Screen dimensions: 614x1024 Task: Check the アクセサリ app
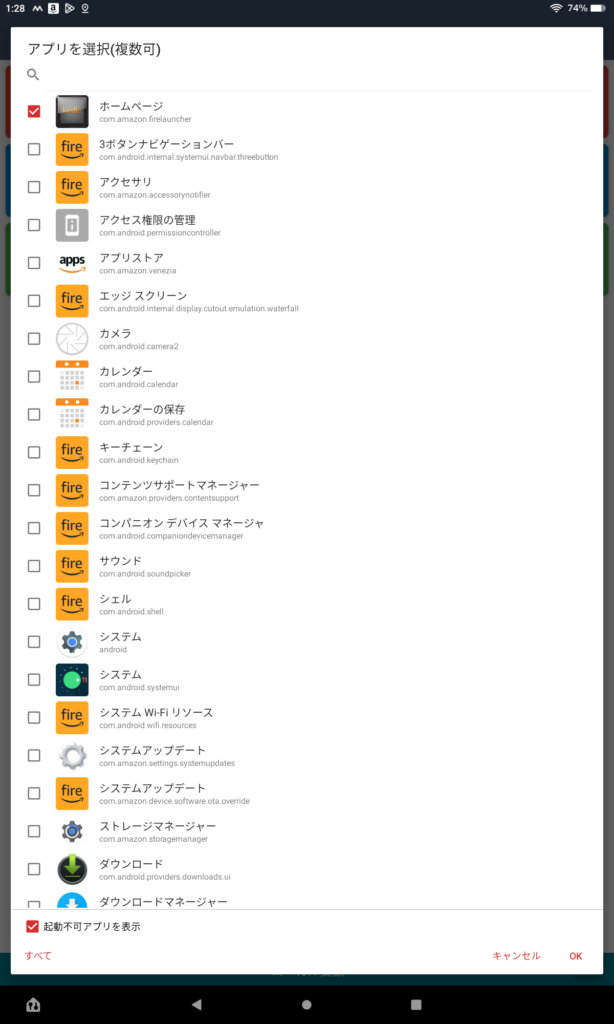[x=34, y=187]
